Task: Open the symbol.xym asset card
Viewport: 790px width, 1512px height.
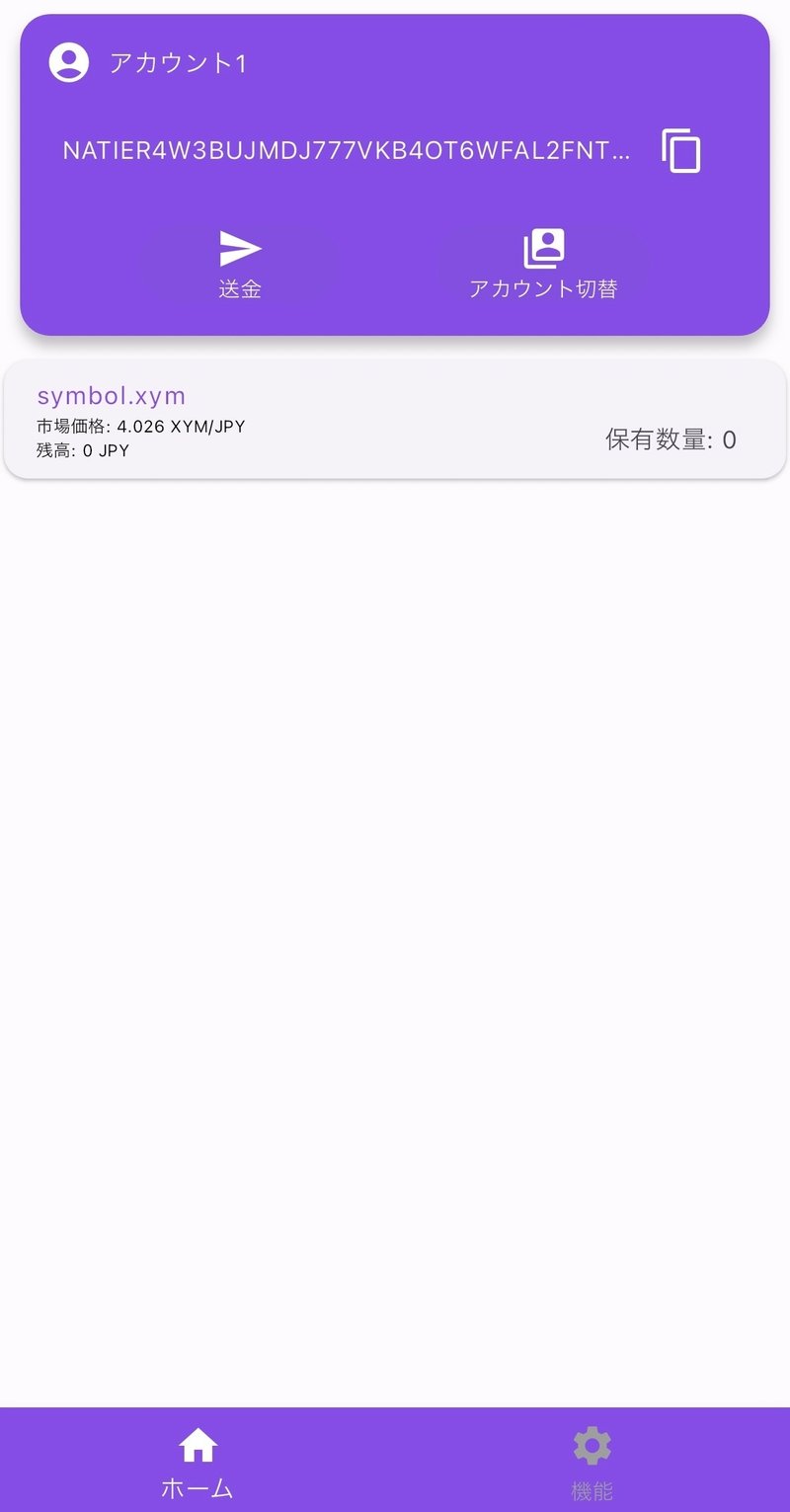Action: coord(395,420)
